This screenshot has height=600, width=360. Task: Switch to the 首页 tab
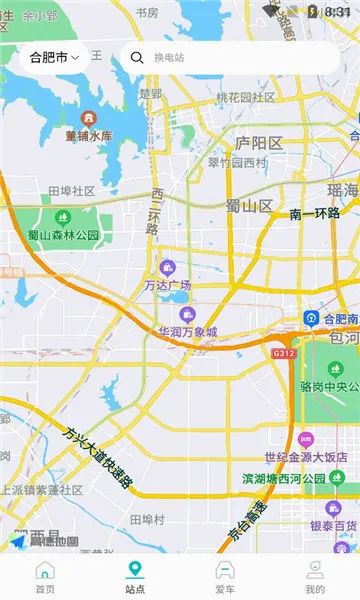[x=45, y=577]
